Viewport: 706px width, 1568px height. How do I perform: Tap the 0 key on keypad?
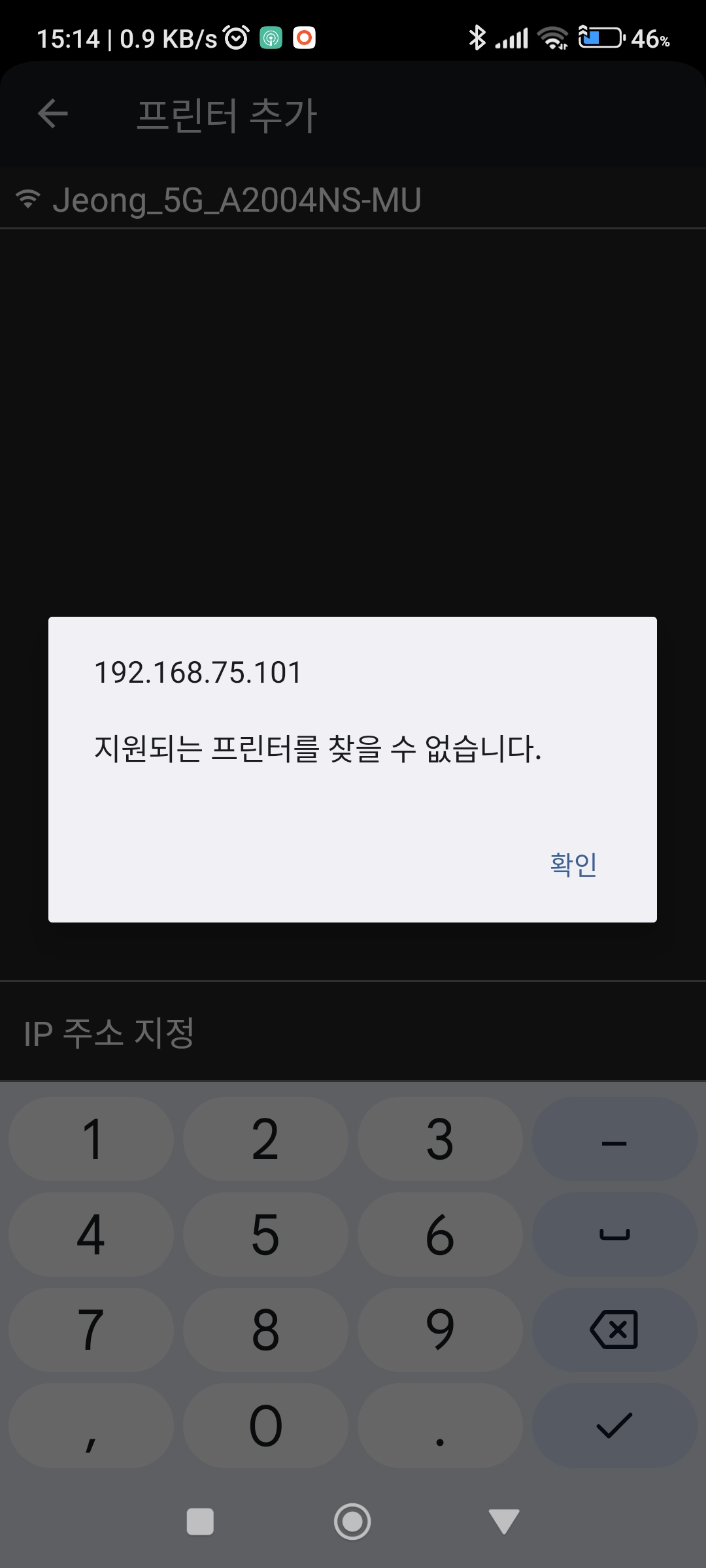265,1425
